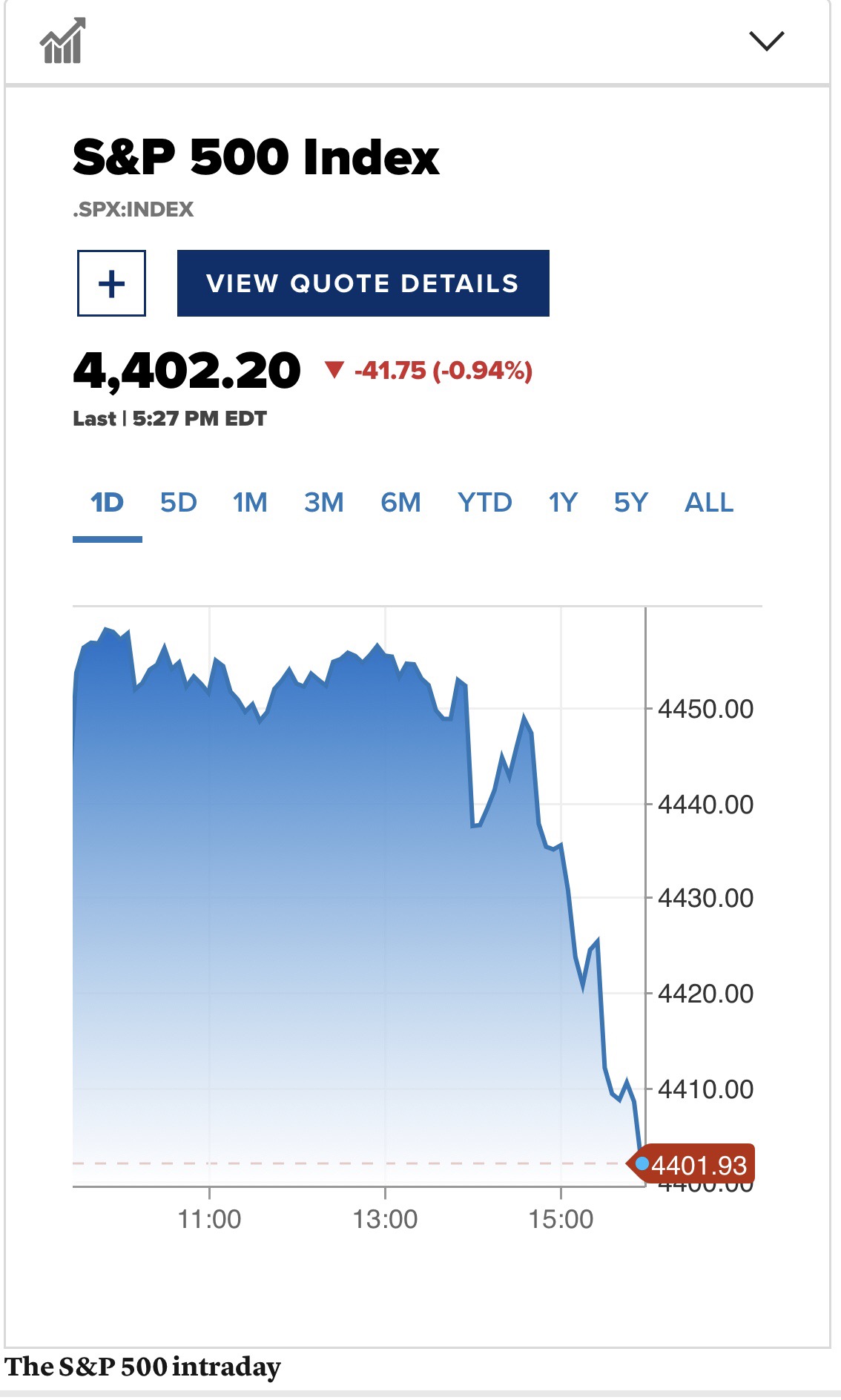841x1400 pixels.
Task: Switch chart to YTD
Action: (x=484, y=503)
